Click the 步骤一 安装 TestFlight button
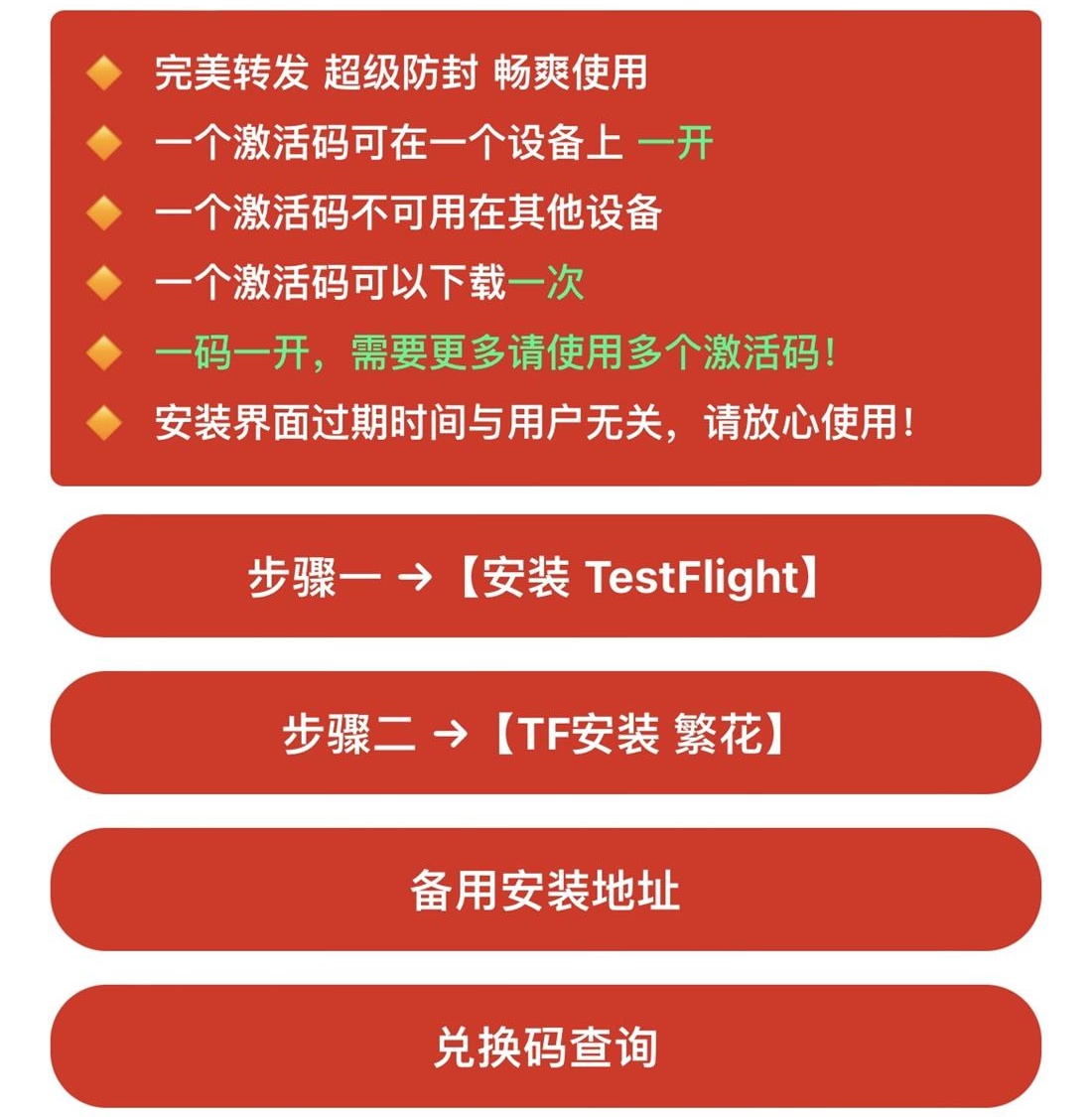The width and height of the screenshot is (1092, 1117). click(546, 576)
